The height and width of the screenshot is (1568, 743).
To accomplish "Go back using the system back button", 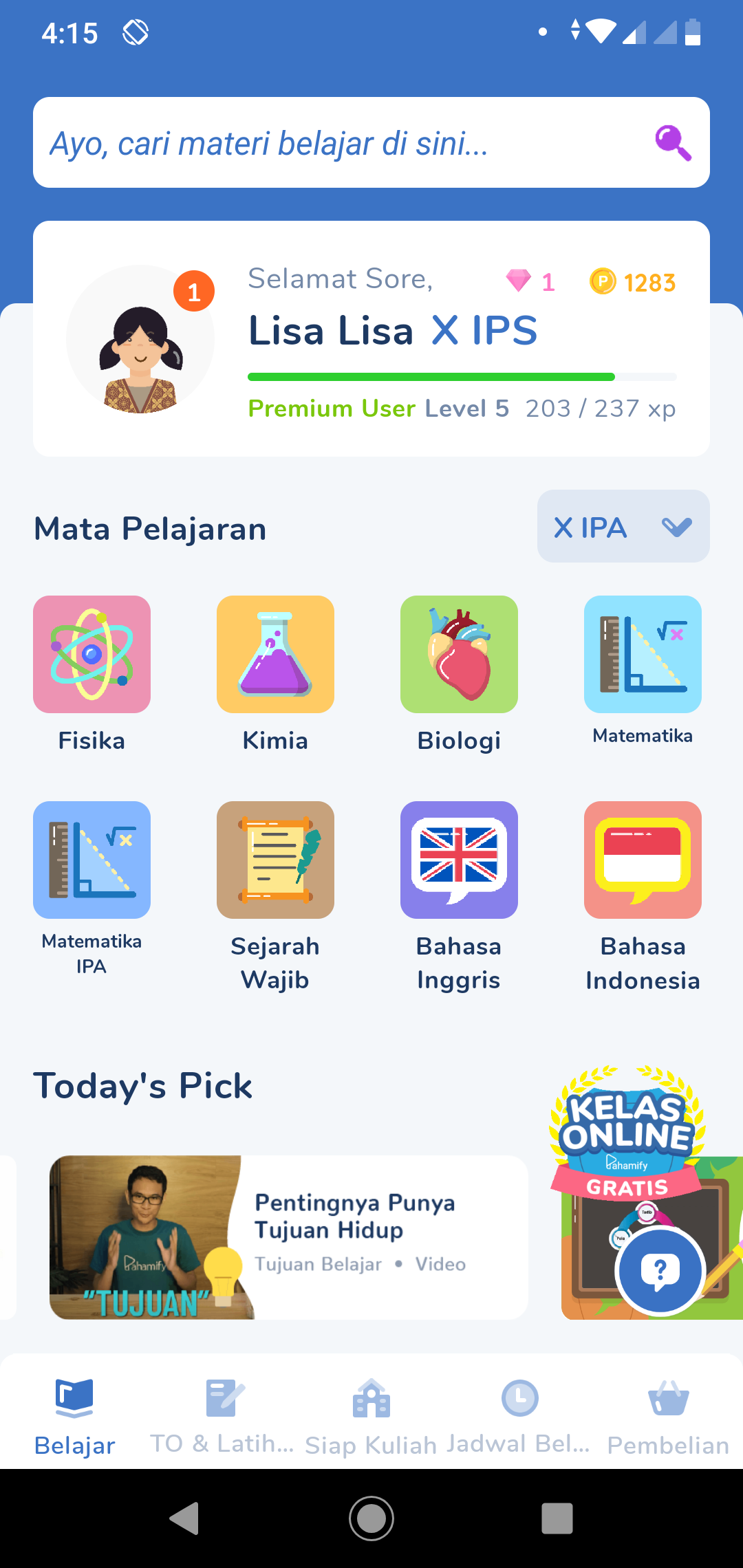I will click(x=184, y=1518).
